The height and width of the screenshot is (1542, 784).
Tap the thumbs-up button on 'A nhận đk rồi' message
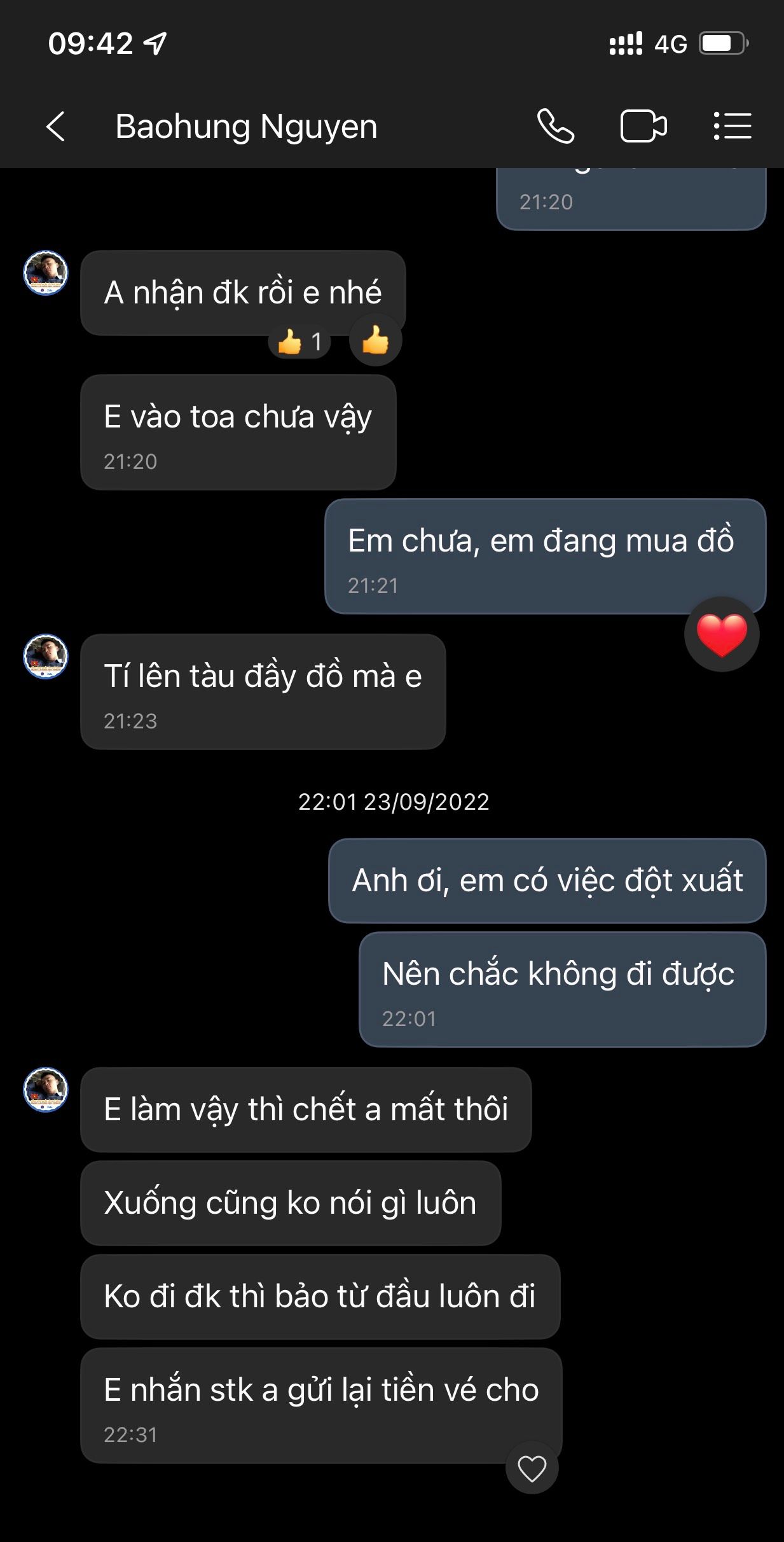coord(375,341)
